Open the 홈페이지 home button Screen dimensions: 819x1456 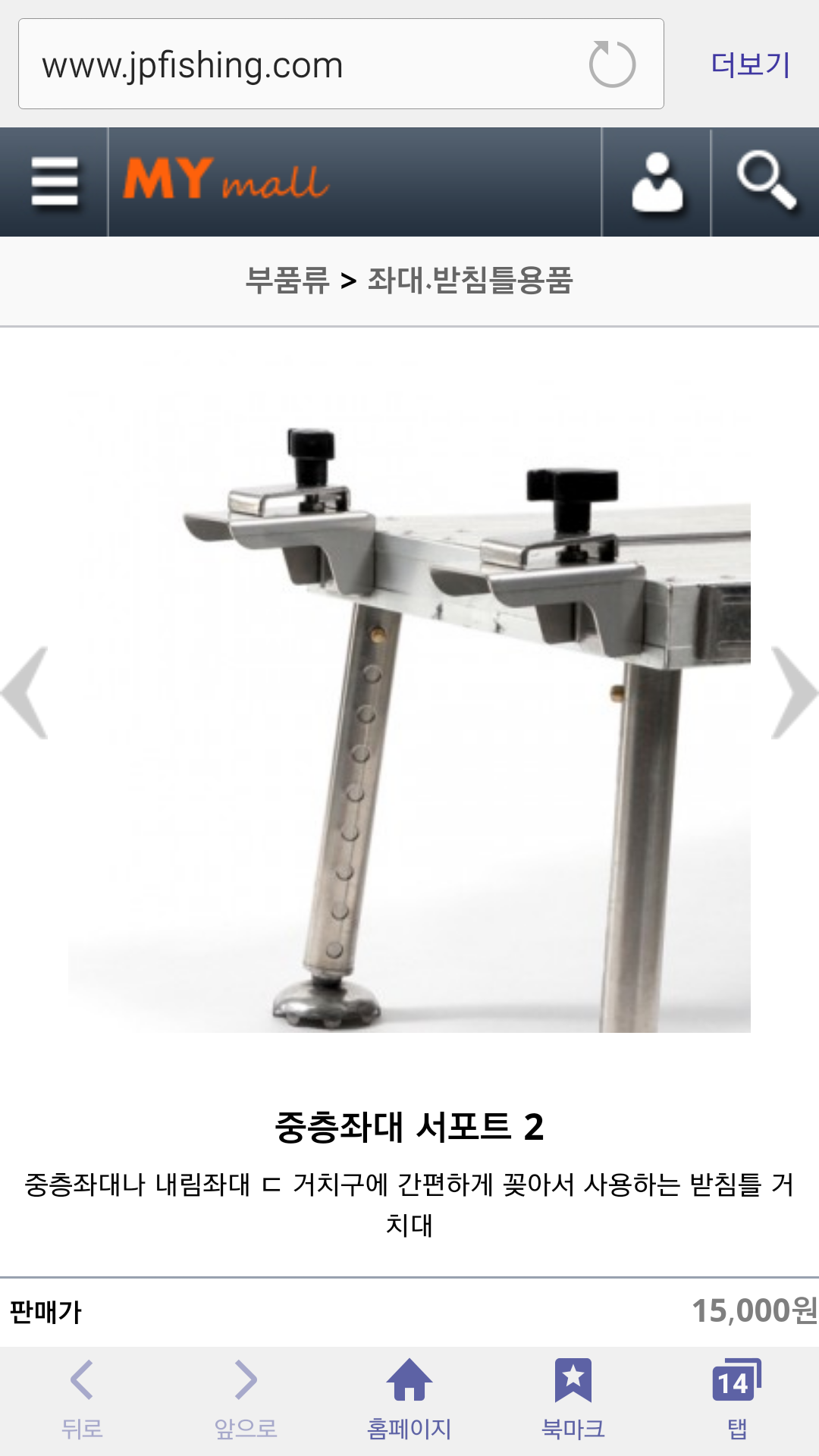pyautogui.click(x=409, y=1401)
